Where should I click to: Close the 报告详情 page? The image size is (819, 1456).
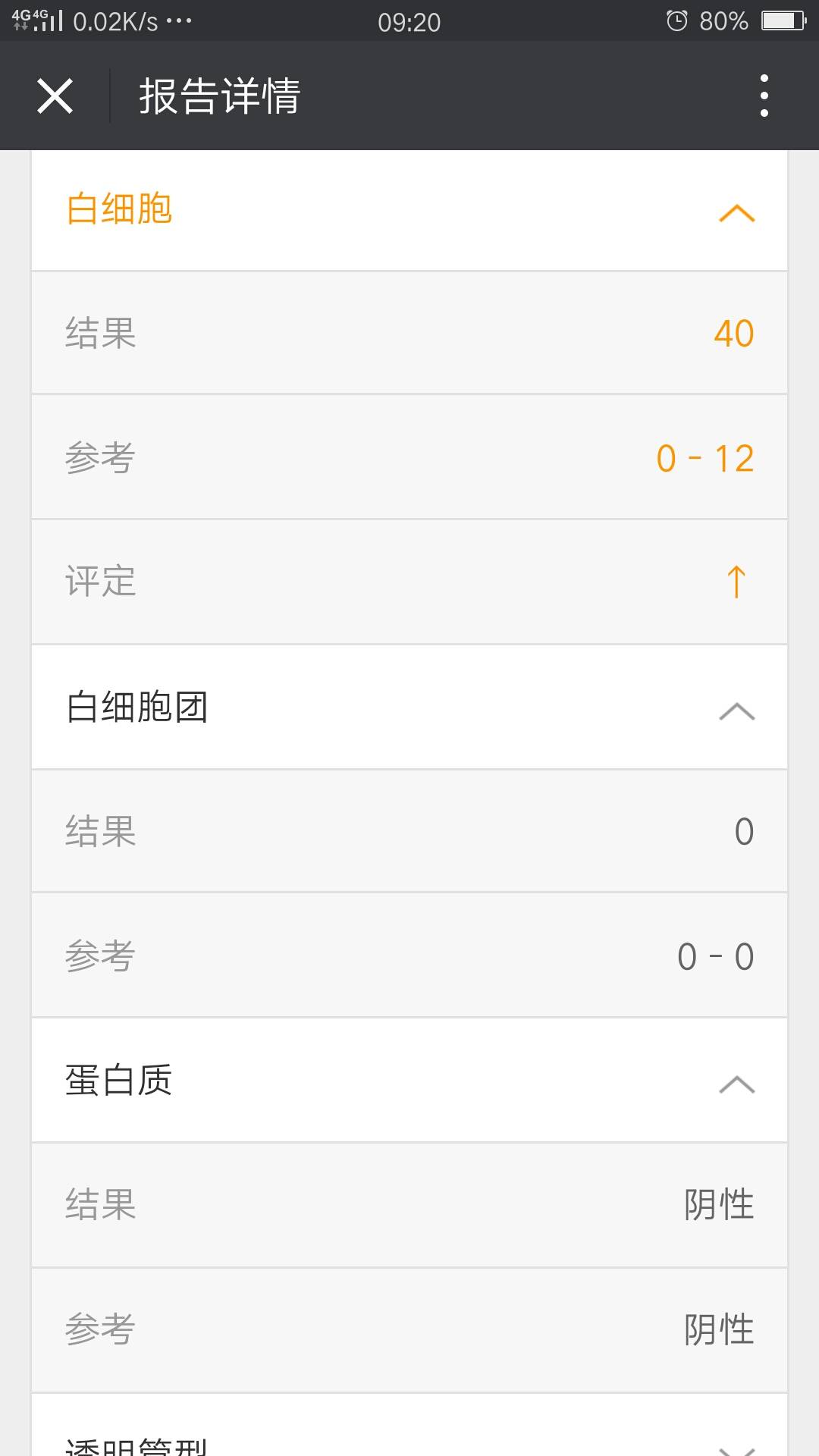55,96
